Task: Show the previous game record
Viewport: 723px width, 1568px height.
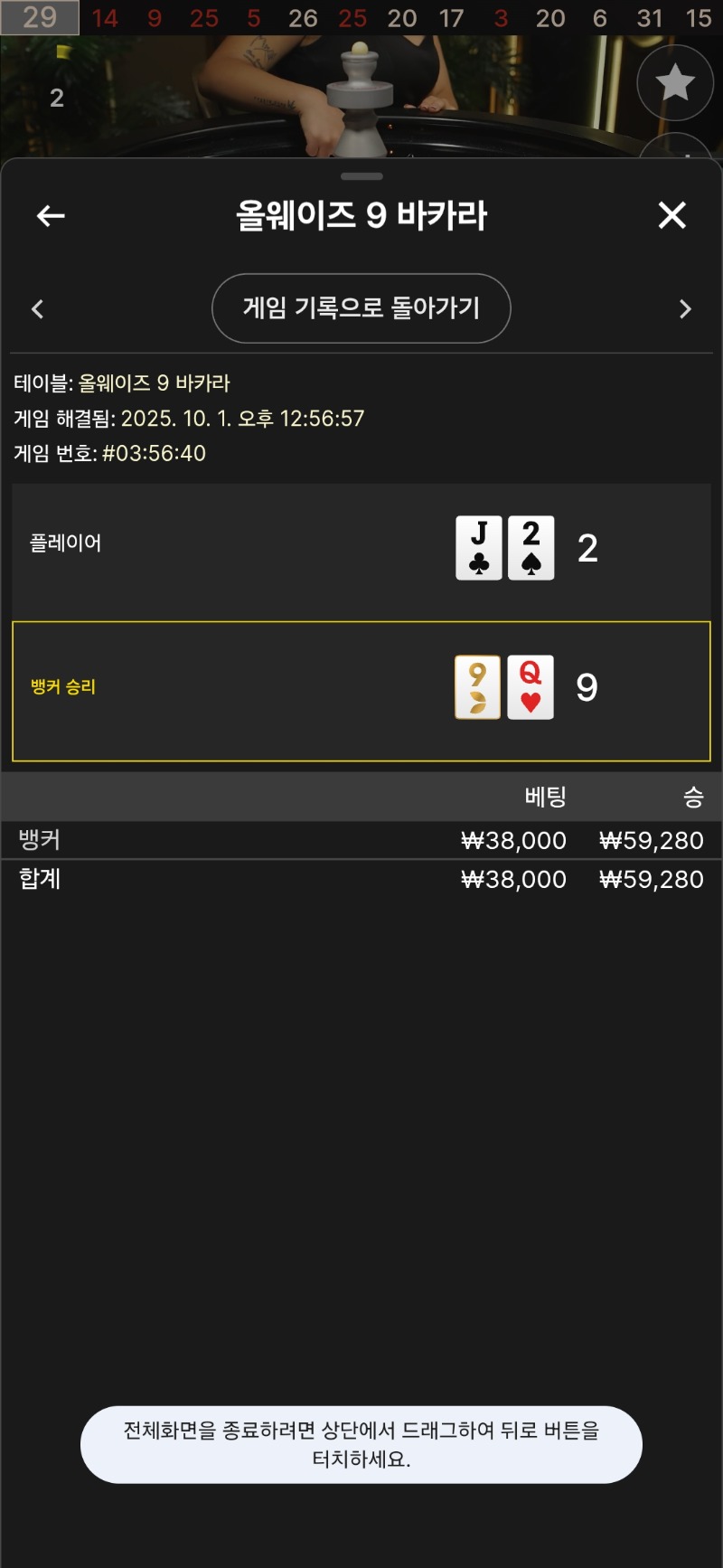Action: point(37,309)
